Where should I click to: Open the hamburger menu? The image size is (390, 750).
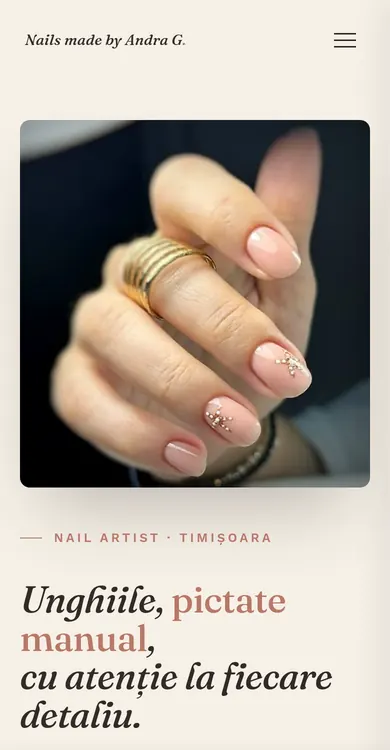345,41
